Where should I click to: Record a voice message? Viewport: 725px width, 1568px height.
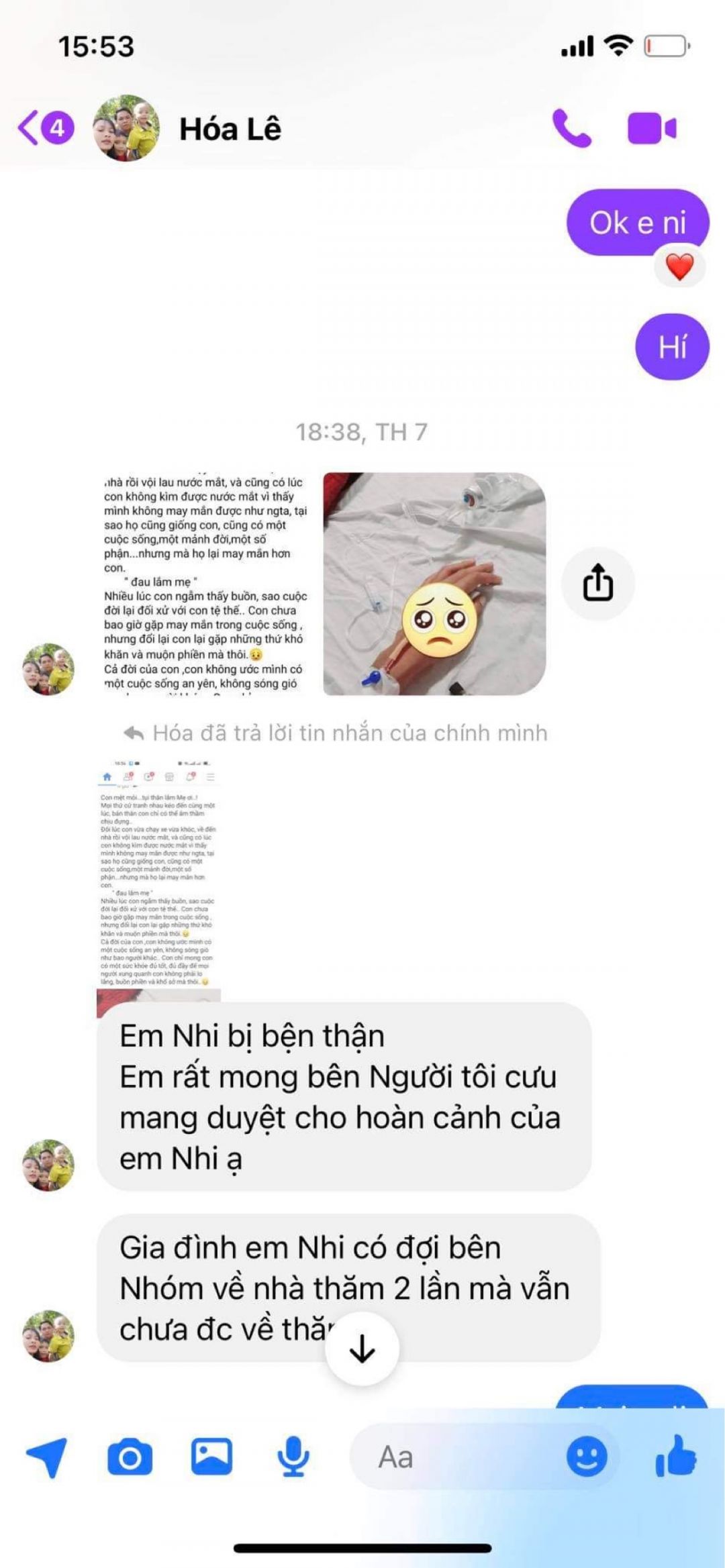point(293,1457)
